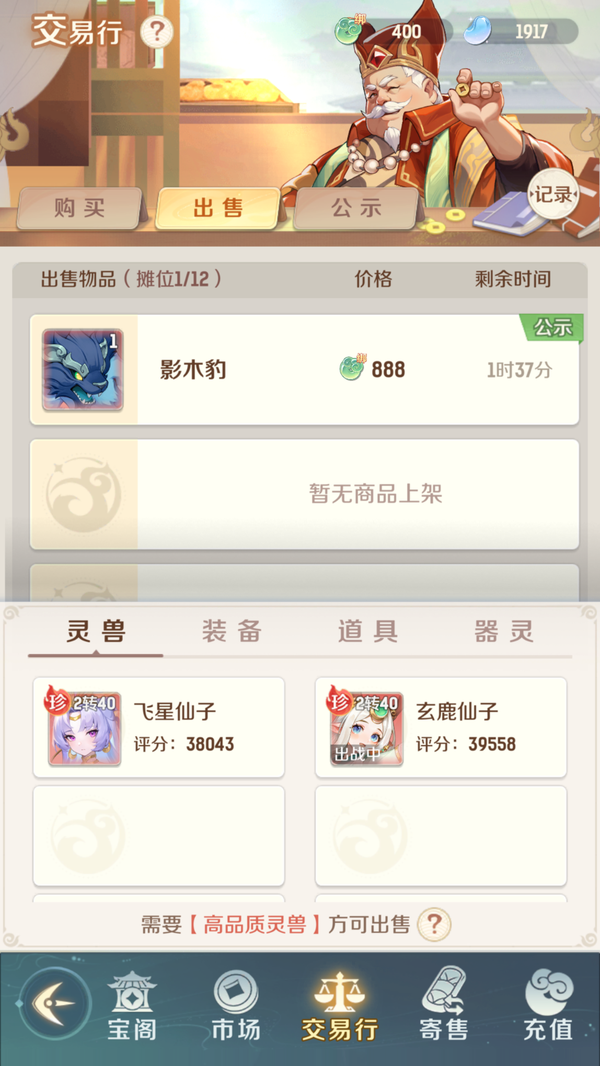
Task: Switch to the 出售 tab
Action: [x=218, y=208]
